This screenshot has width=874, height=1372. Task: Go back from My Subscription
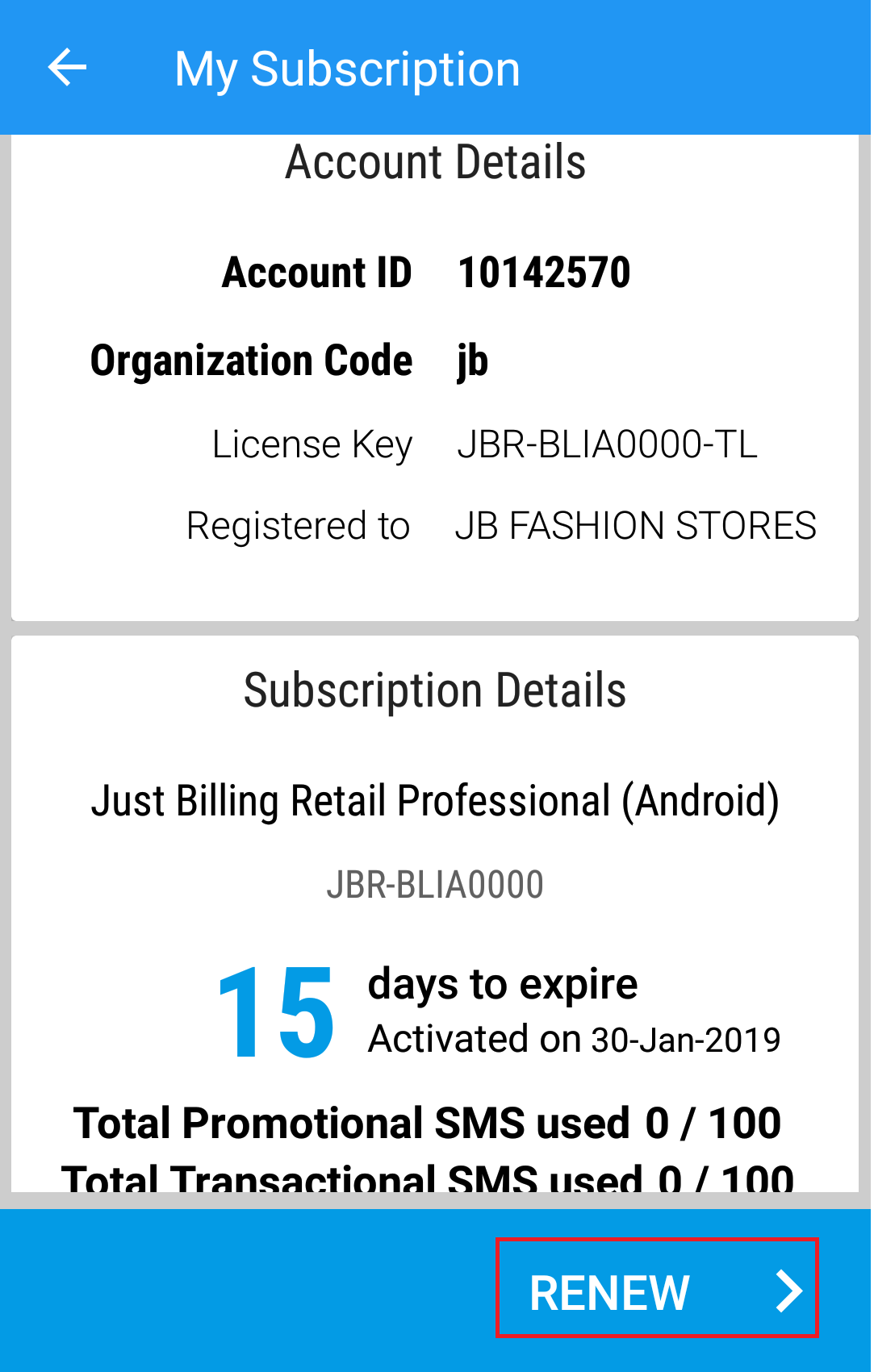[x=67, y=68]
